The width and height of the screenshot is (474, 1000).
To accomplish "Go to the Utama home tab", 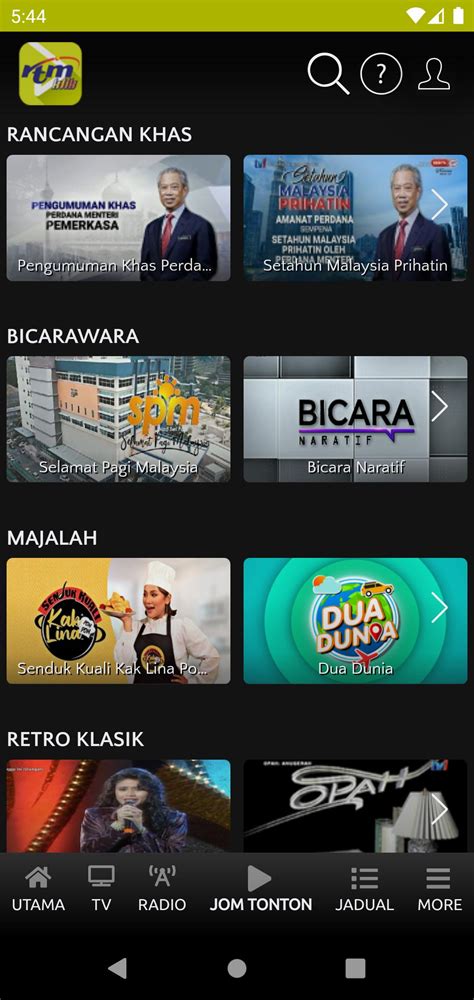I will click(38, 889).
